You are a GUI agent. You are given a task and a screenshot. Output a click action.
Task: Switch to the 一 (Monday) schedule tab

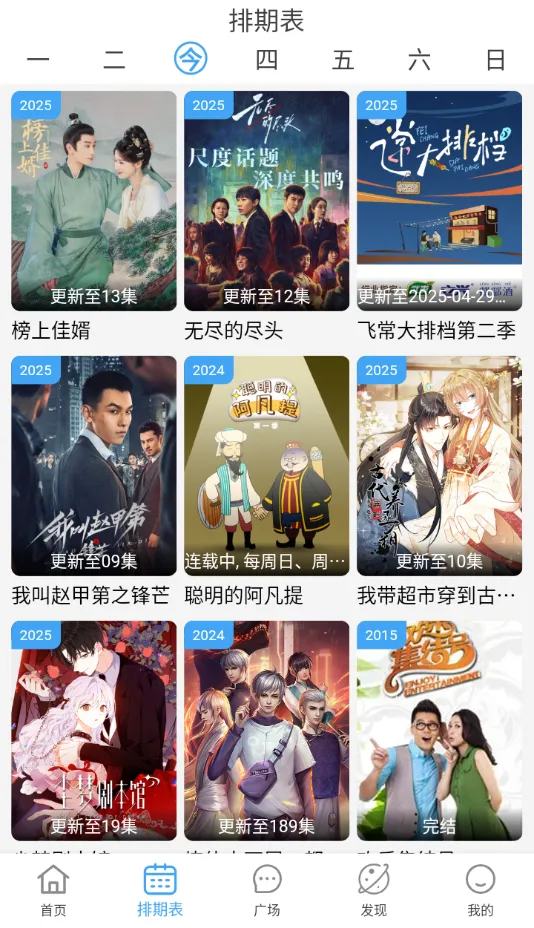[38, 59]
